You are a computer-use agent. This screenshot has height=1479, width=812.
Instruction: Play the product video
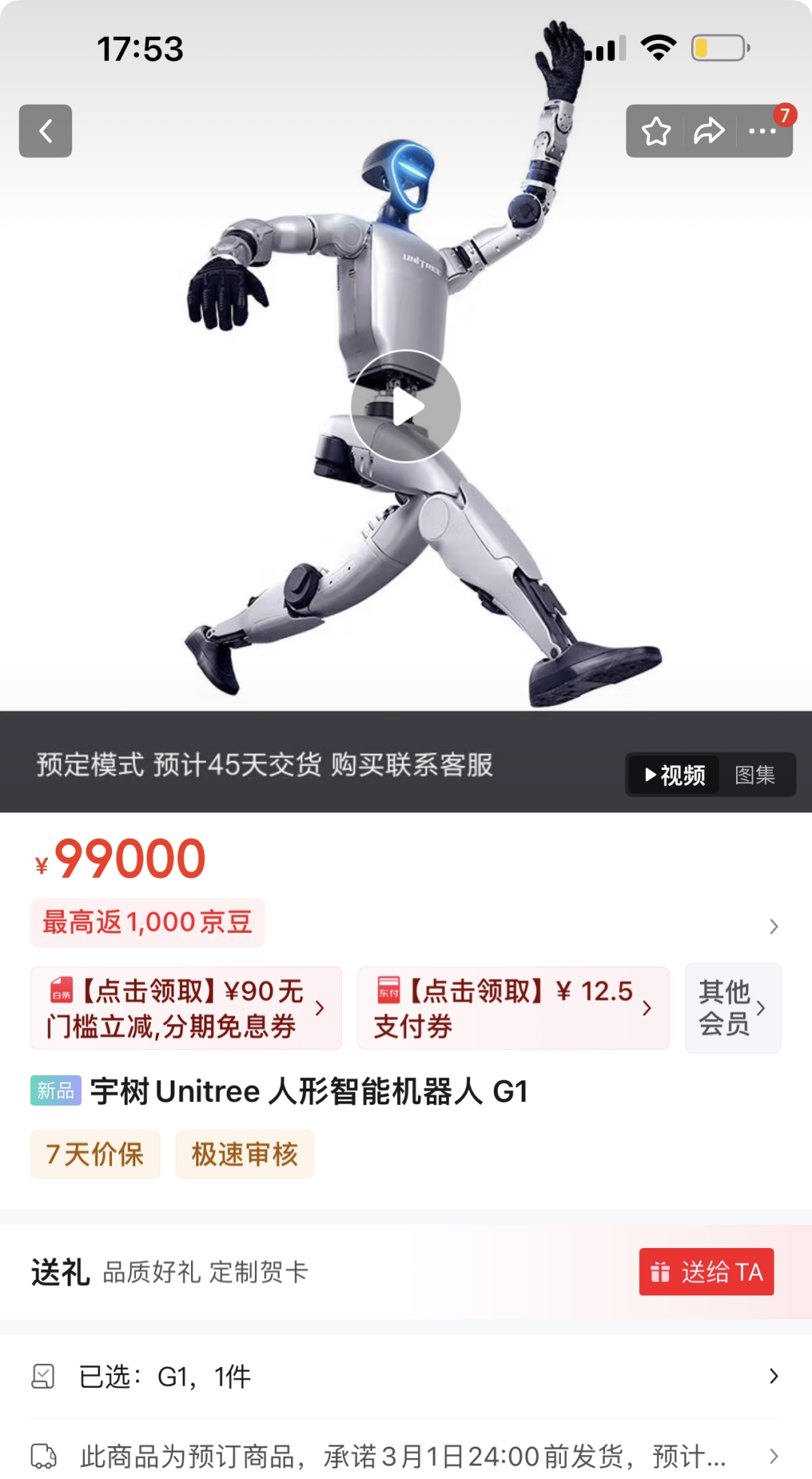(x=406, y=406)
